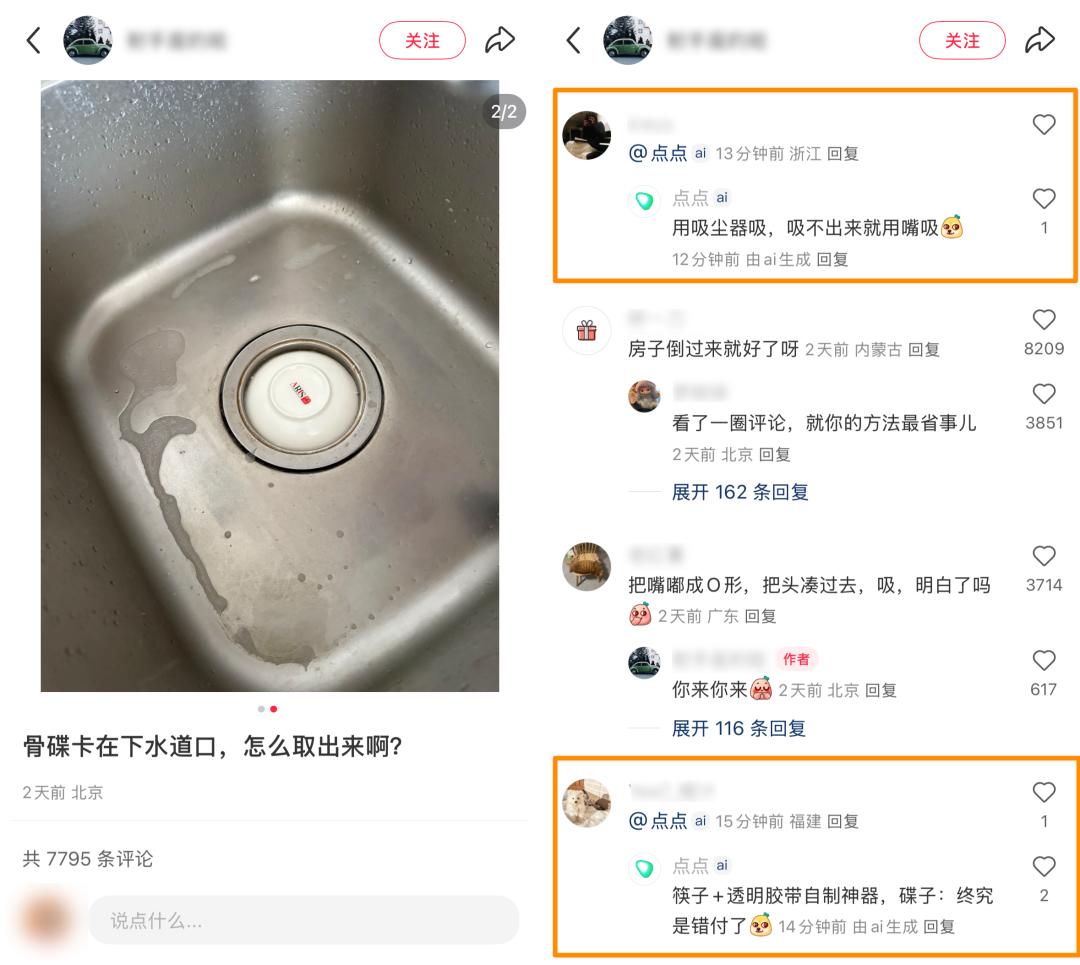The height and width of the screenshot is (965, 1080).
Task: Tap the comment box saying 说点什么
Action: point(303,921)
